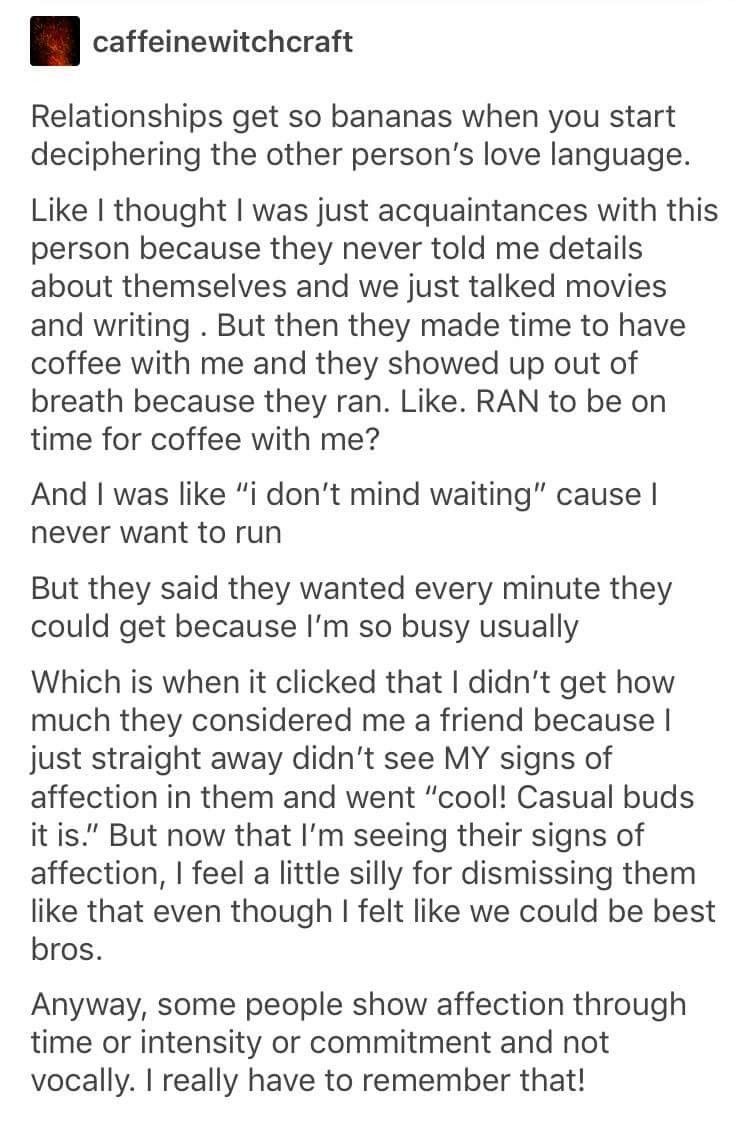The height and width of the screenshot is (1124, 750).
Task: Open caffeinewitchcraft's profile avatar
Action: (54, 42)
